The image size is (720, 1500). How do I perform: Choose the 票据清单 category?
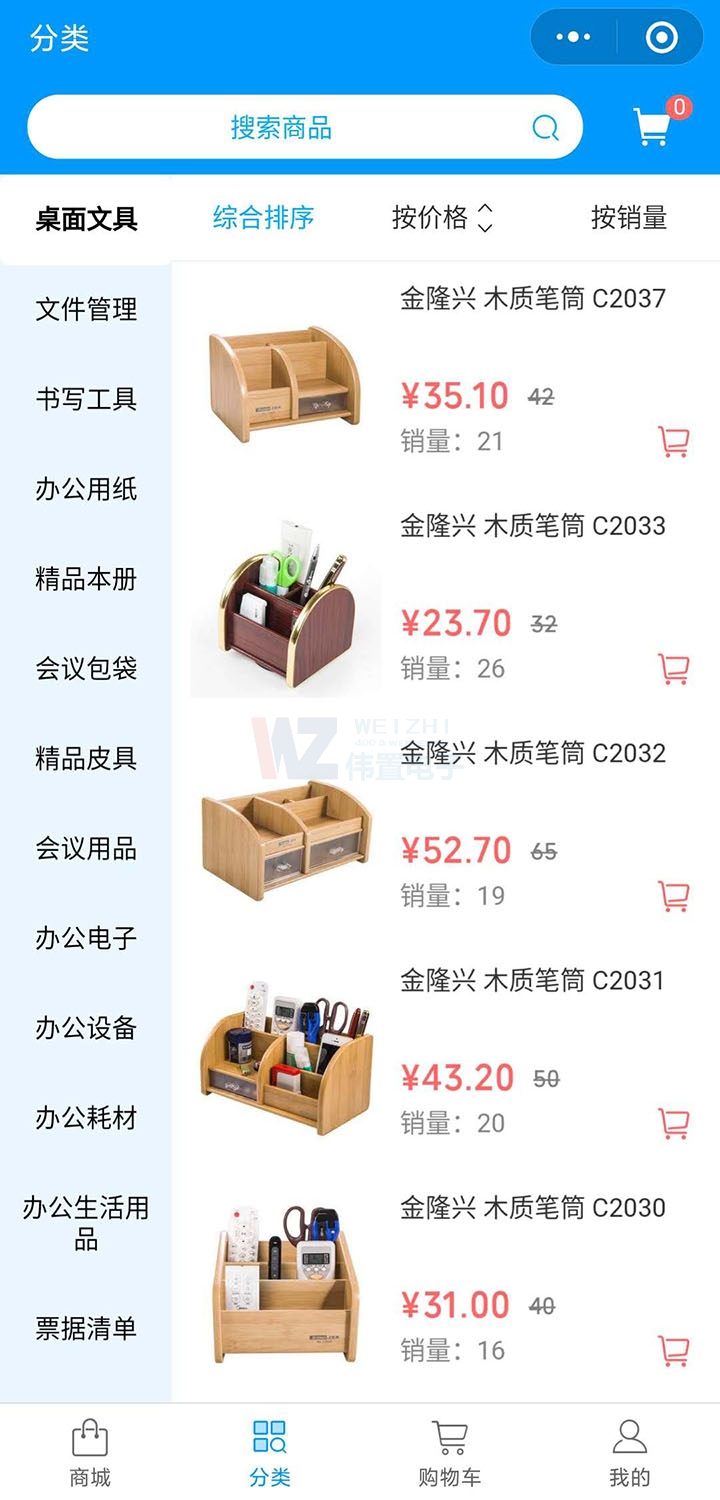(x=86, y=1328)
